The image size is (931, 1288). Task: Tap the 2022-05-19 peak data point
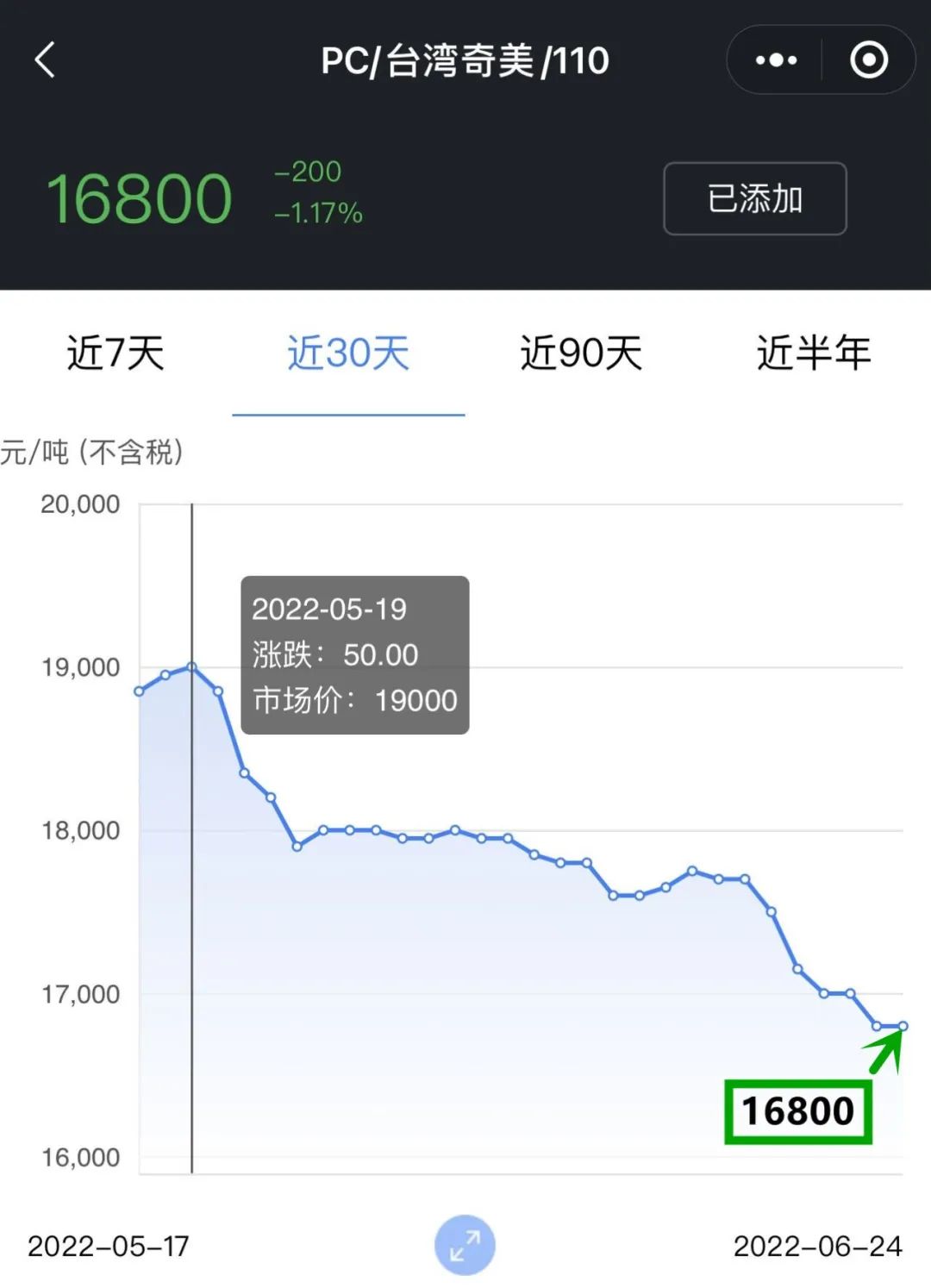pyautogui.click(x=191, y=666)
